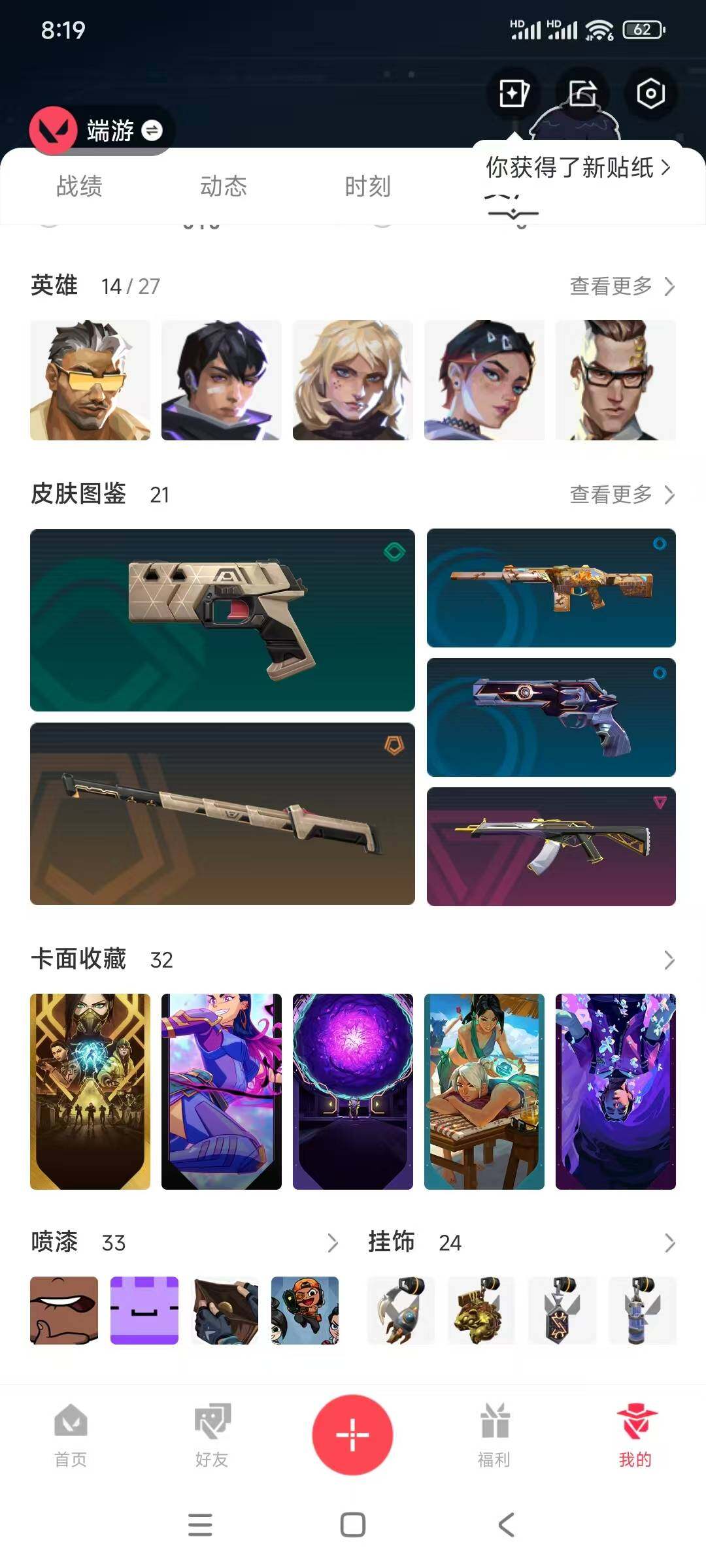The width and height of the screenshot is (706, 1568).
Task: Open the beige pistol skin card
Action: click(222, 620)
